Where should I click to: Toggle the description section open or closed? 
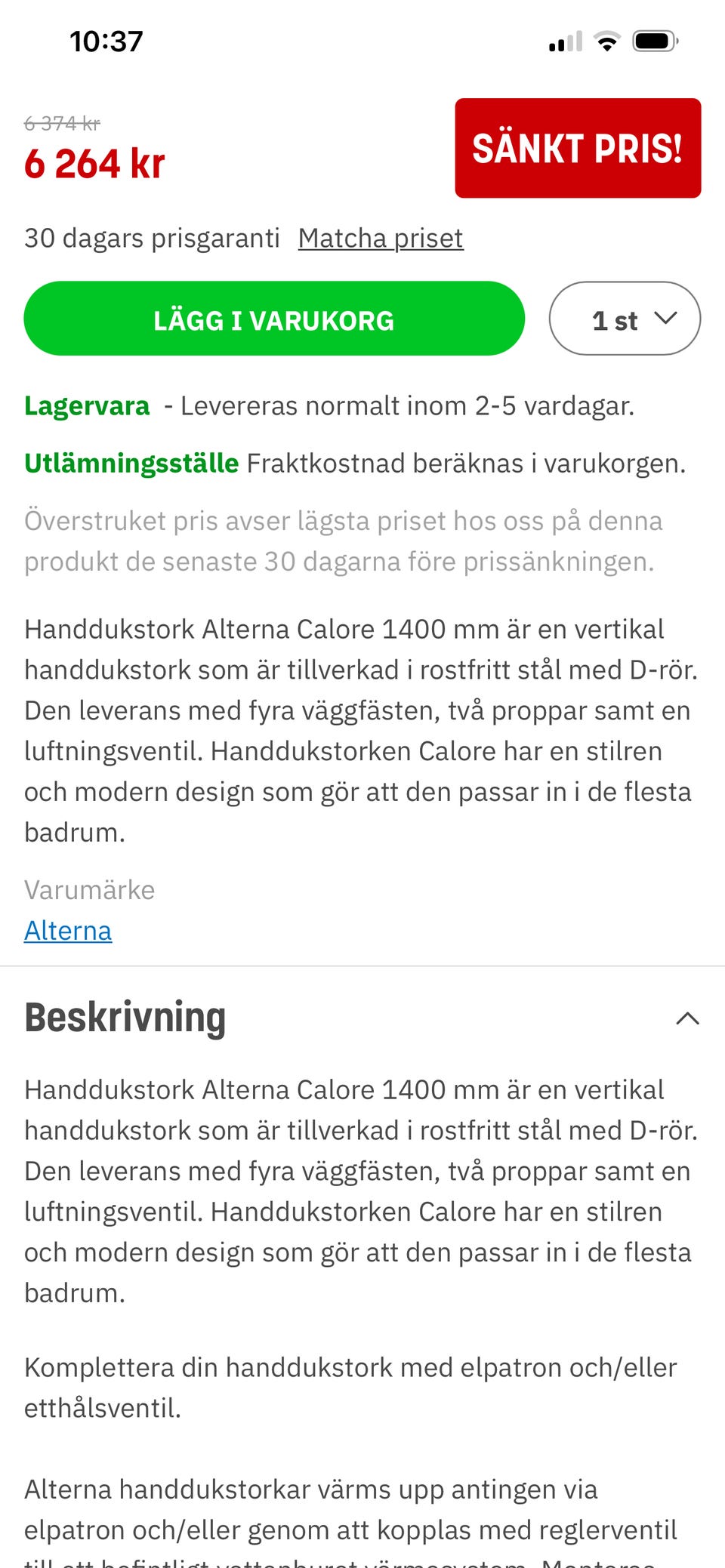(688, 1018)
